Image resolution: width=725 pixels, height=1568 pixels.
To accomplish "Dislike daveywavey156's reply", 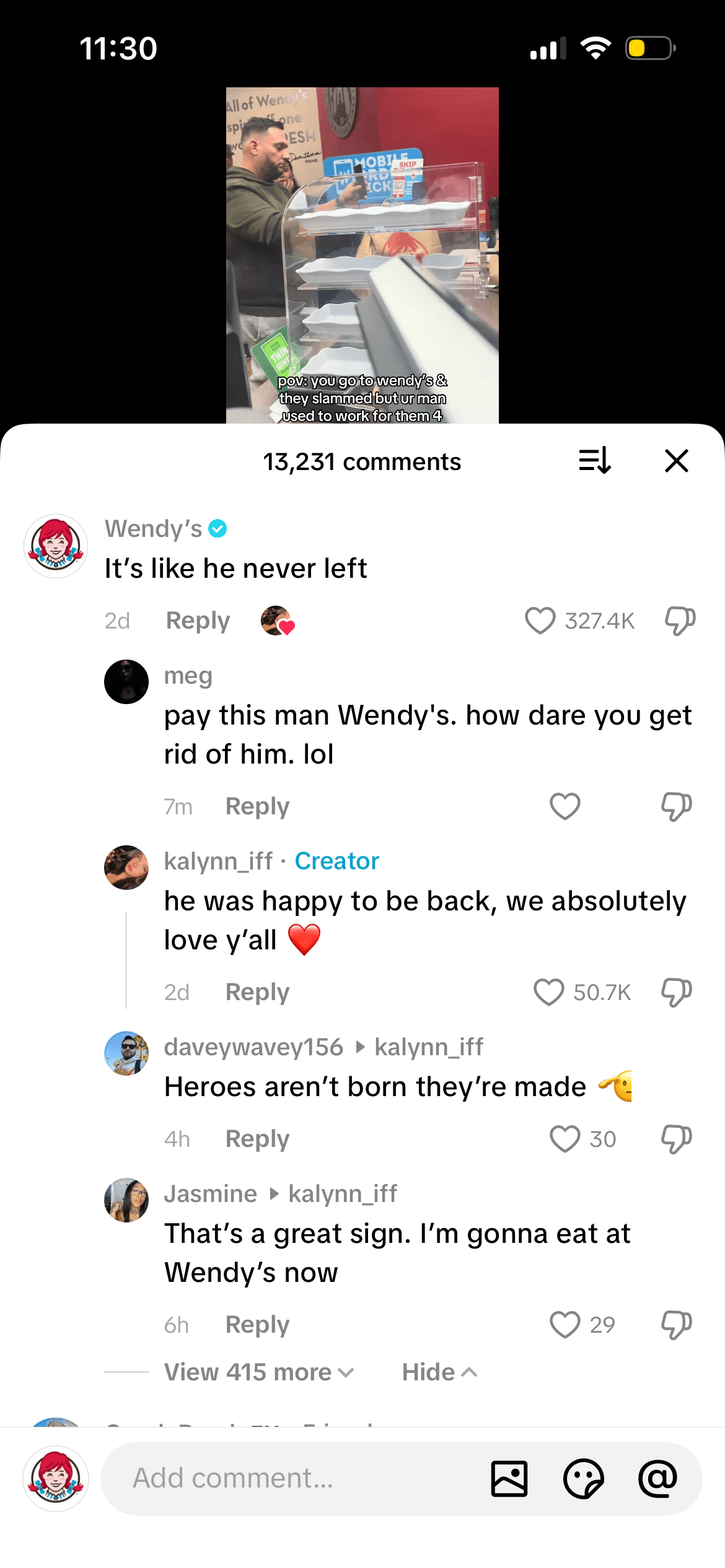I will pos(676,1139).
